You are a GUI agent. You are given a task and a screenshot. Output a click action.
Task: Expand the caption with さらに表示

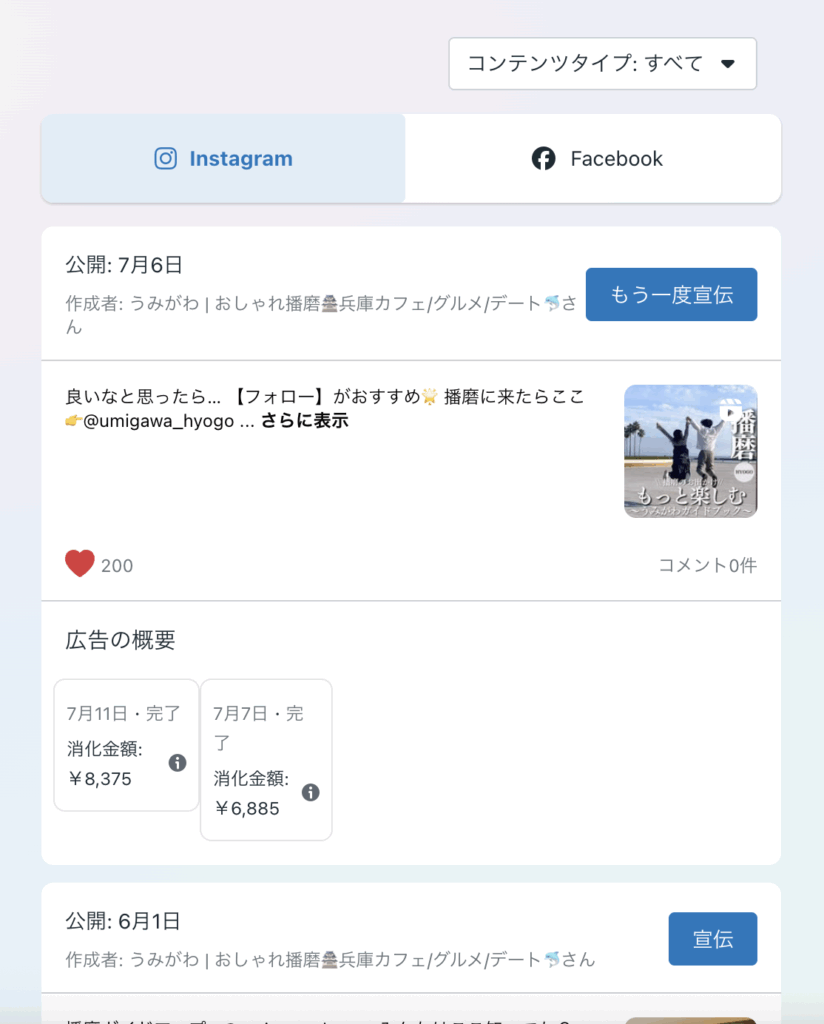click(x=305, y=421)
